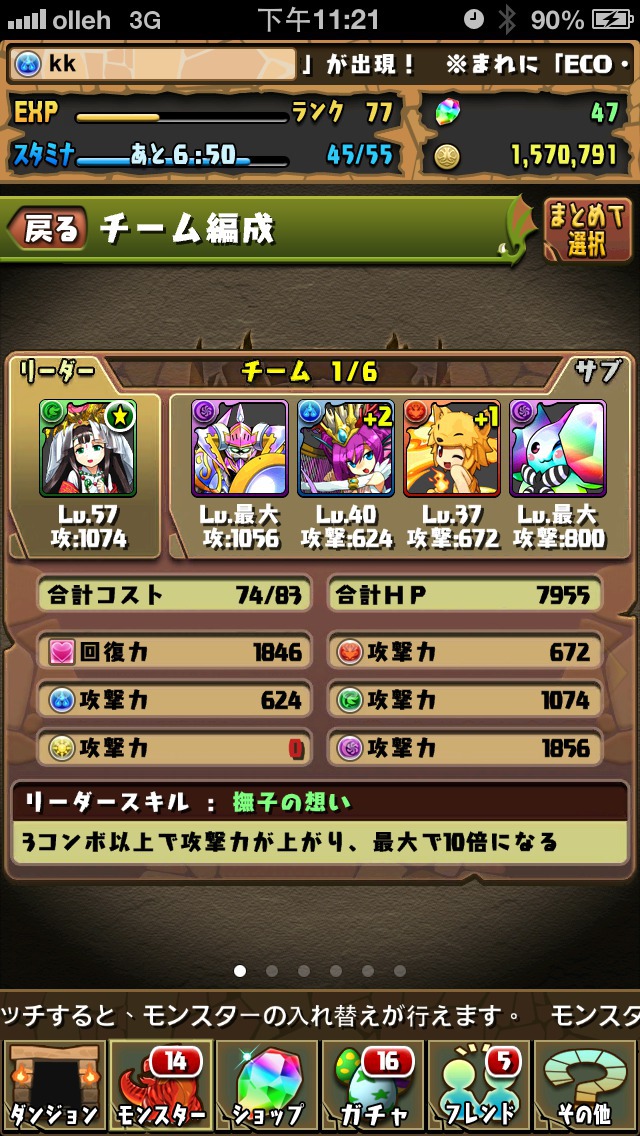Select the leader monster at Lv.57
640x1136 pixels.
(x=88, y=448)
